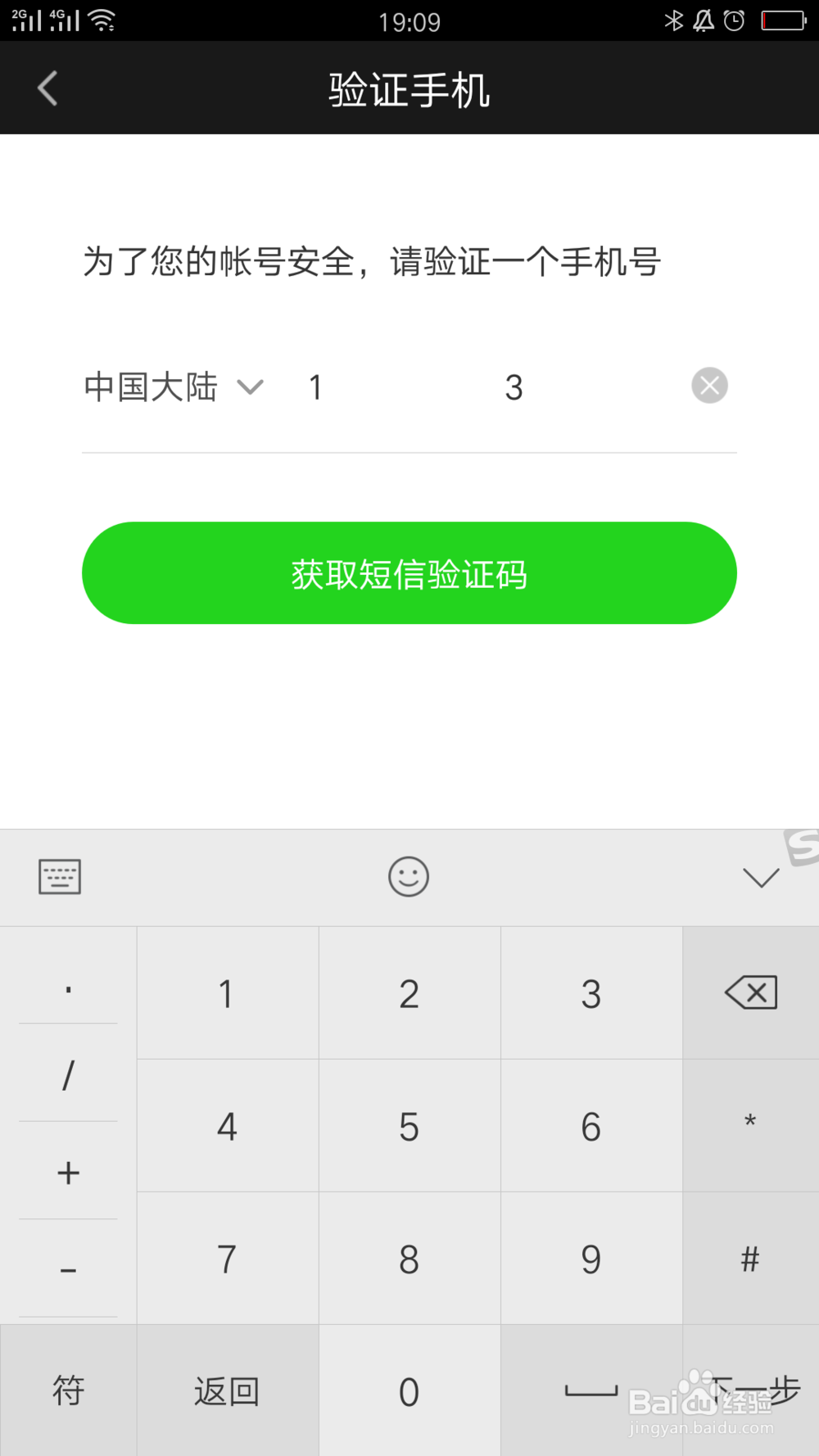Open the keyboard layout switcher icon
This screenshot has width=819, height=1456.
tap(60, 876)
